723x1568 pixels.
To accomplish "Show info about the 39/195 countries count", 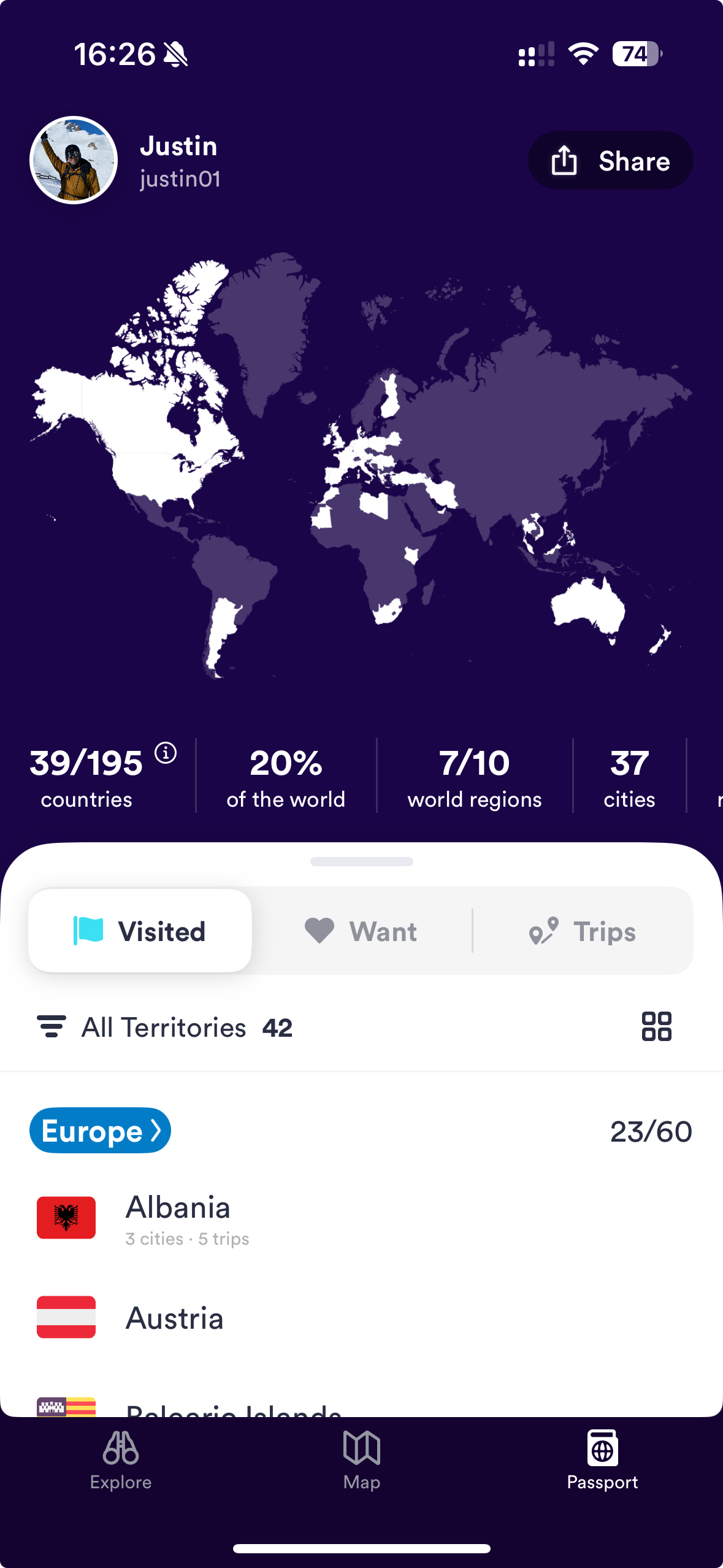I will pyautogui.click(x=166, y=752).
